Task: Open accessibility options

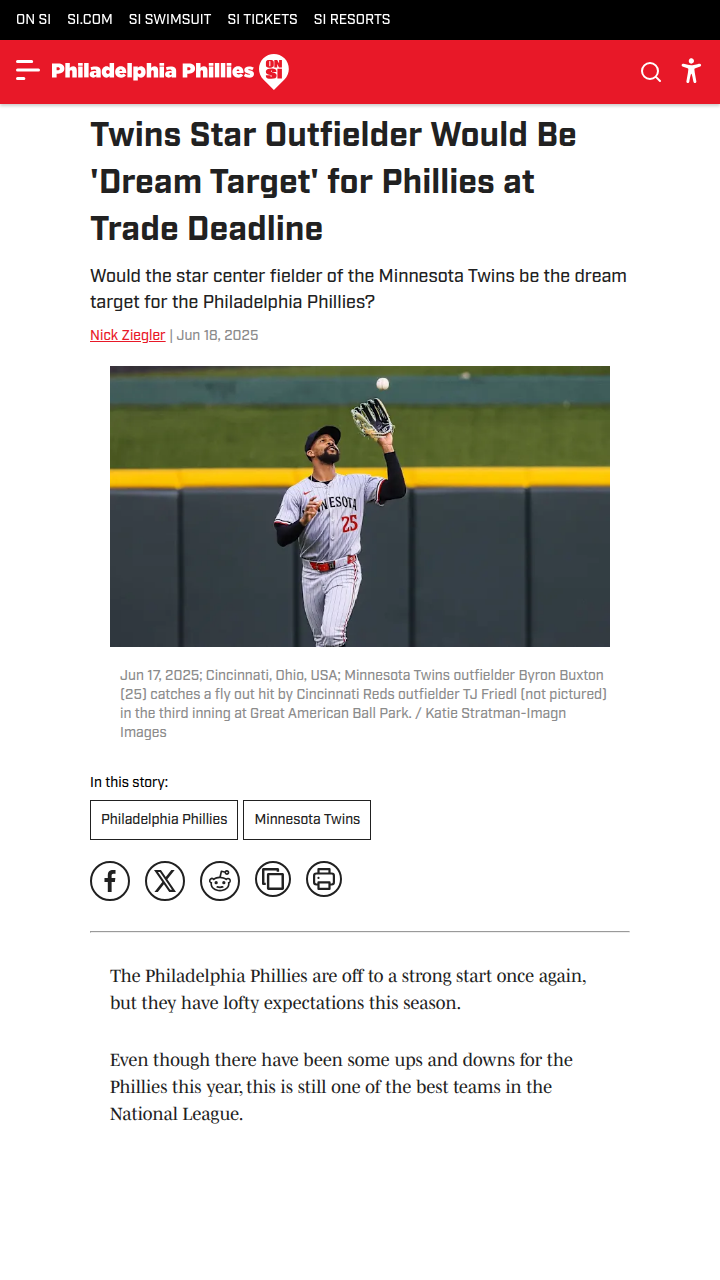Action: pyautogui.click(x=691, y=71)
